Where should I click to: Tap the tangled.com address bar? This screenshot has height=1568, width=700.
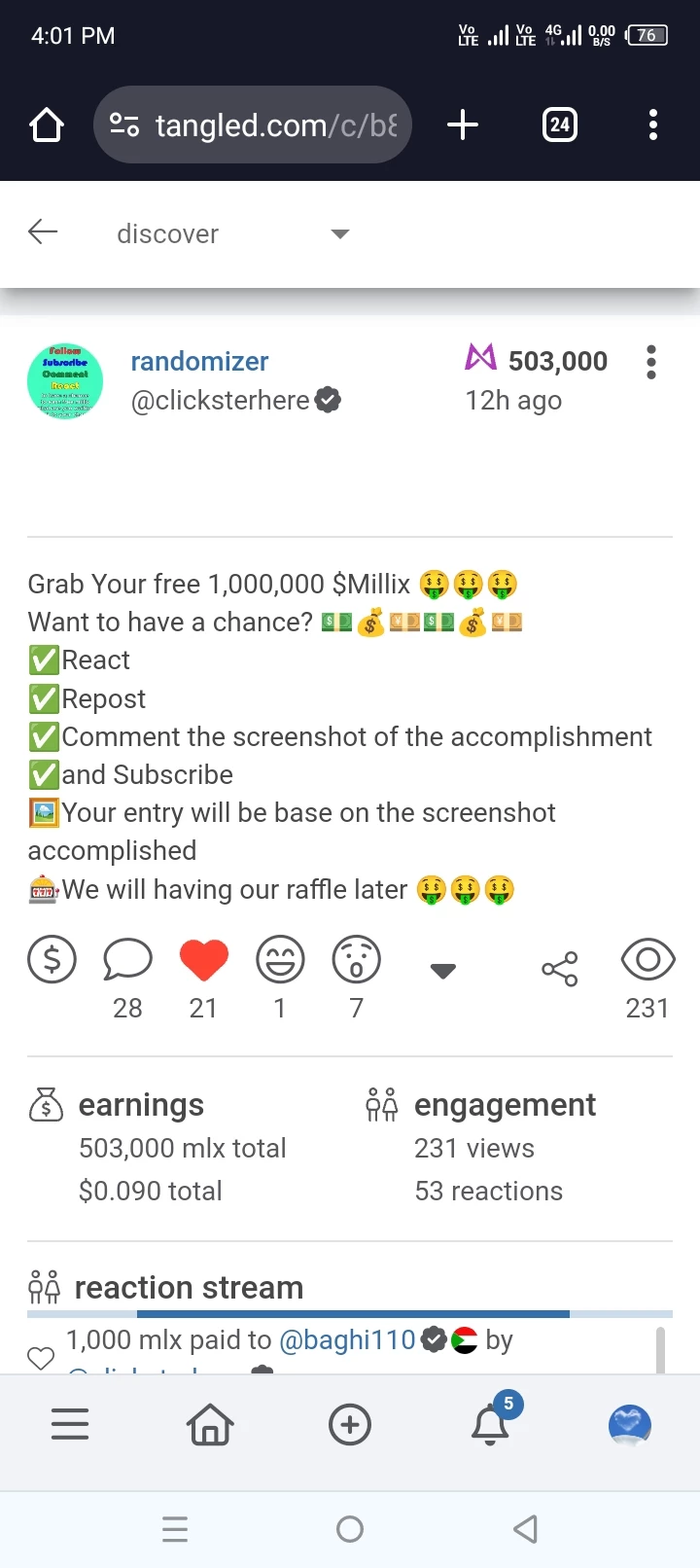pos(253,125)
